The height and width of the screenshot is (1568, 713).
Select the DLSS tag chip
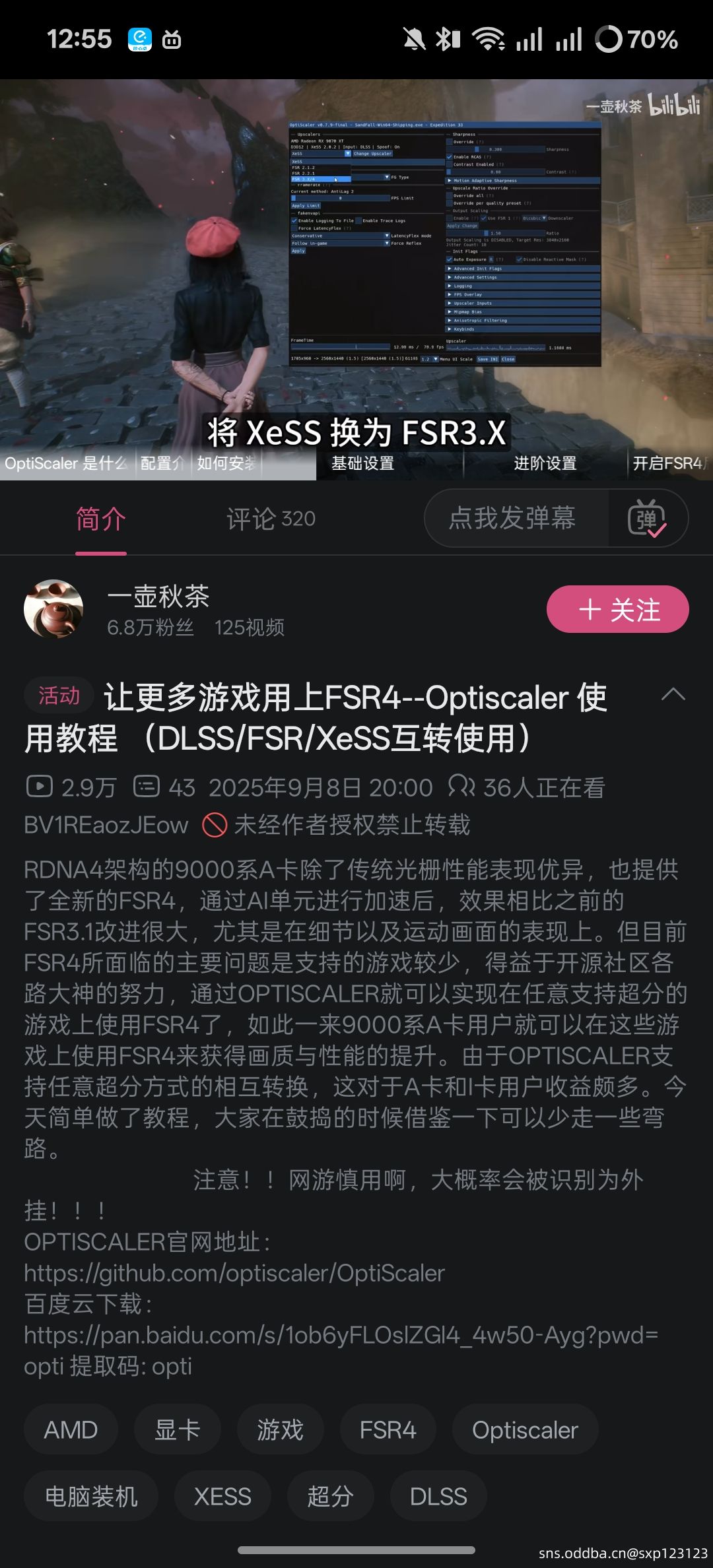click(438, 1495)
